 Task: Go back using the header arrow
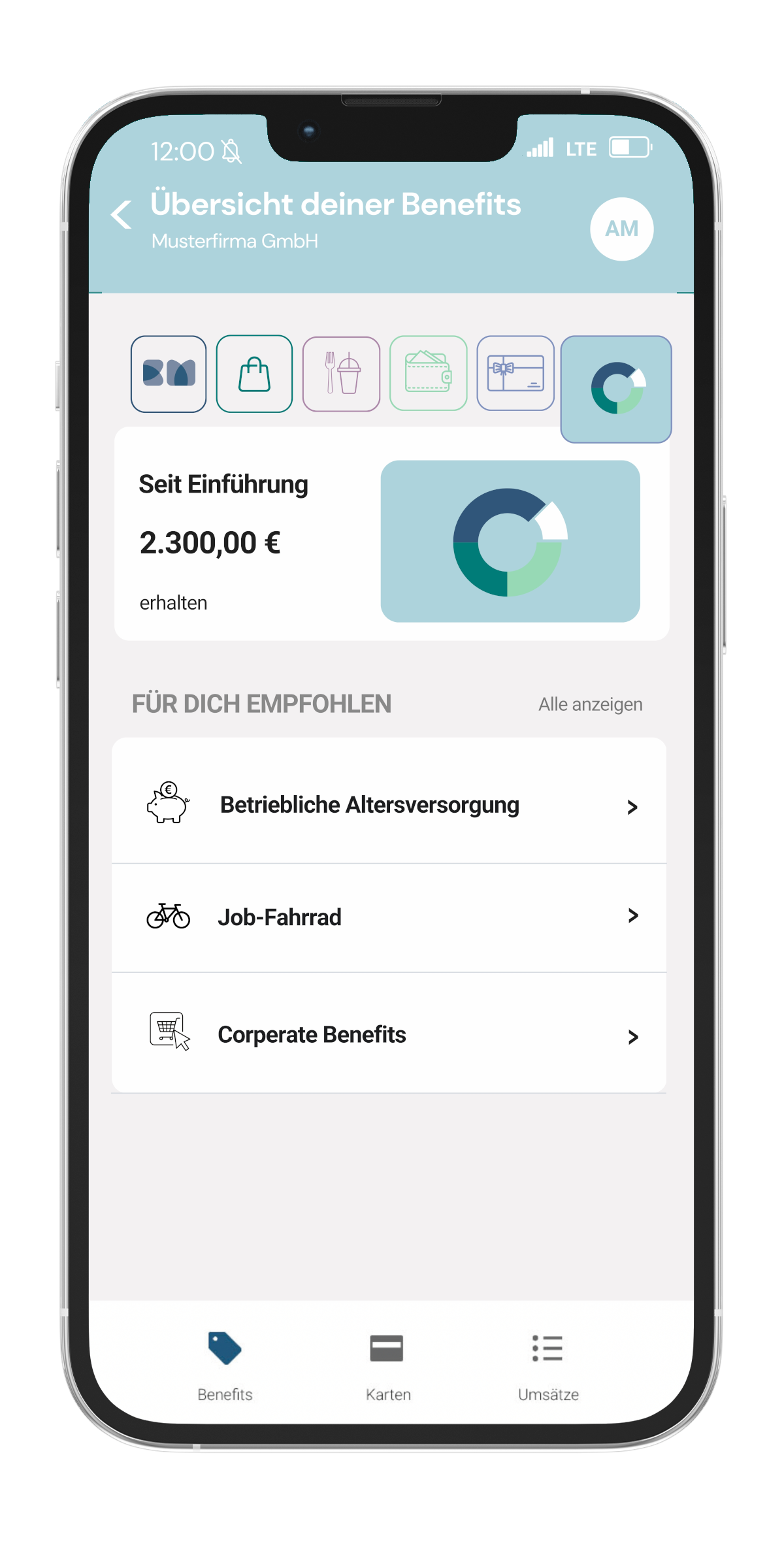122,216
